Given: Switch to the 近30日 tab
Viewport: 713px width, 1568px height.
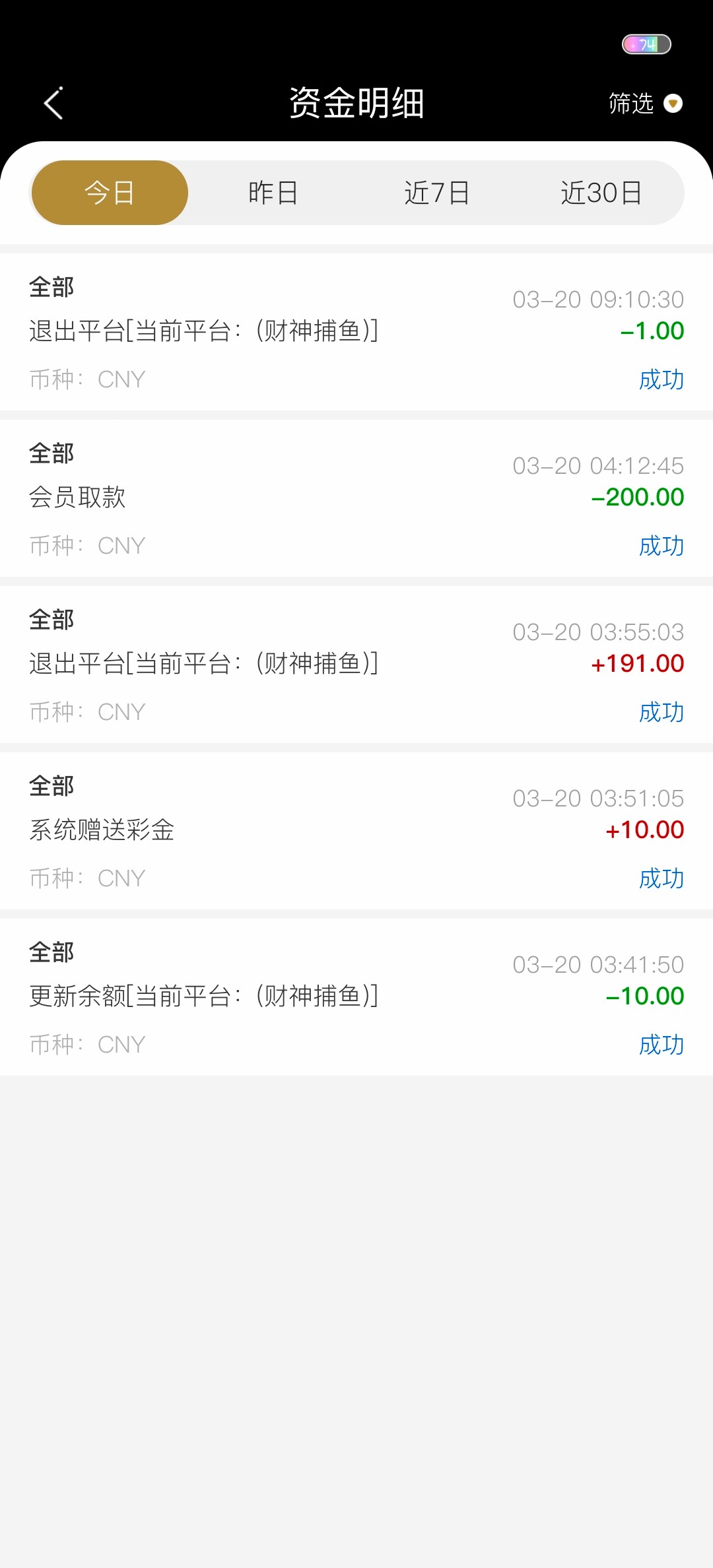Looking at the screenshot, I should [x=601, y=193].
